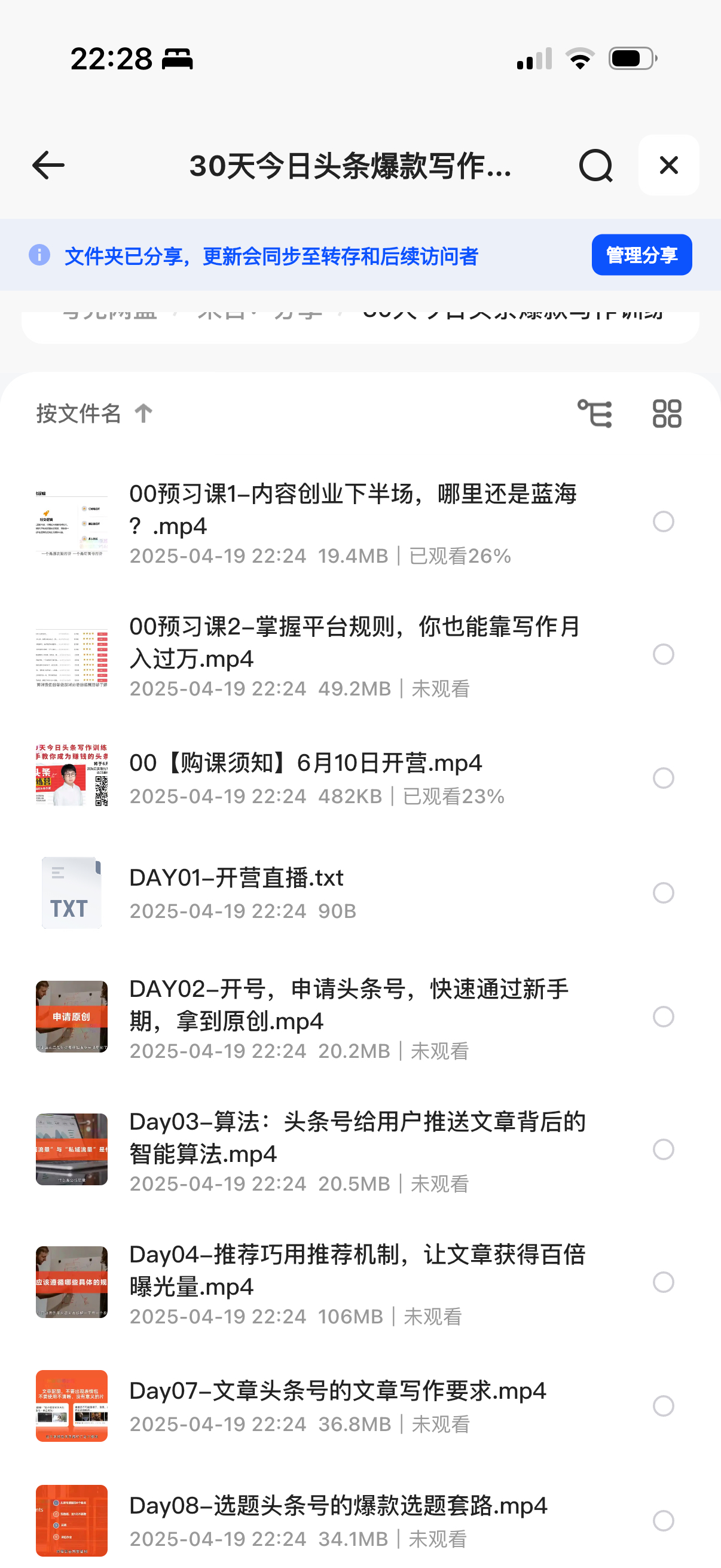This screenshot has height=1568, width=721.
Task: Select the DAY02-开号 video checkbox
Action: 663,1017
